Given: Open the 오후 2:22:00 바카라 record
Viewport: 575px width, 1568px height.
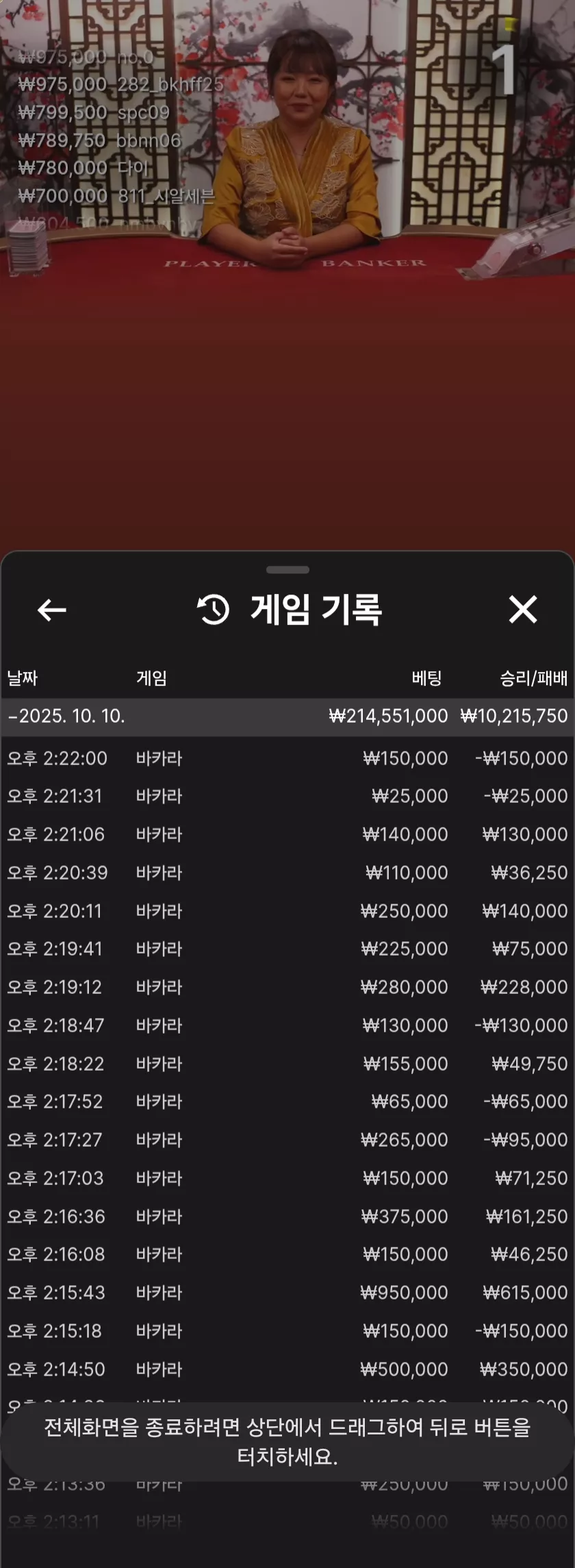Looking at the screenshot, I should (287, 758).
